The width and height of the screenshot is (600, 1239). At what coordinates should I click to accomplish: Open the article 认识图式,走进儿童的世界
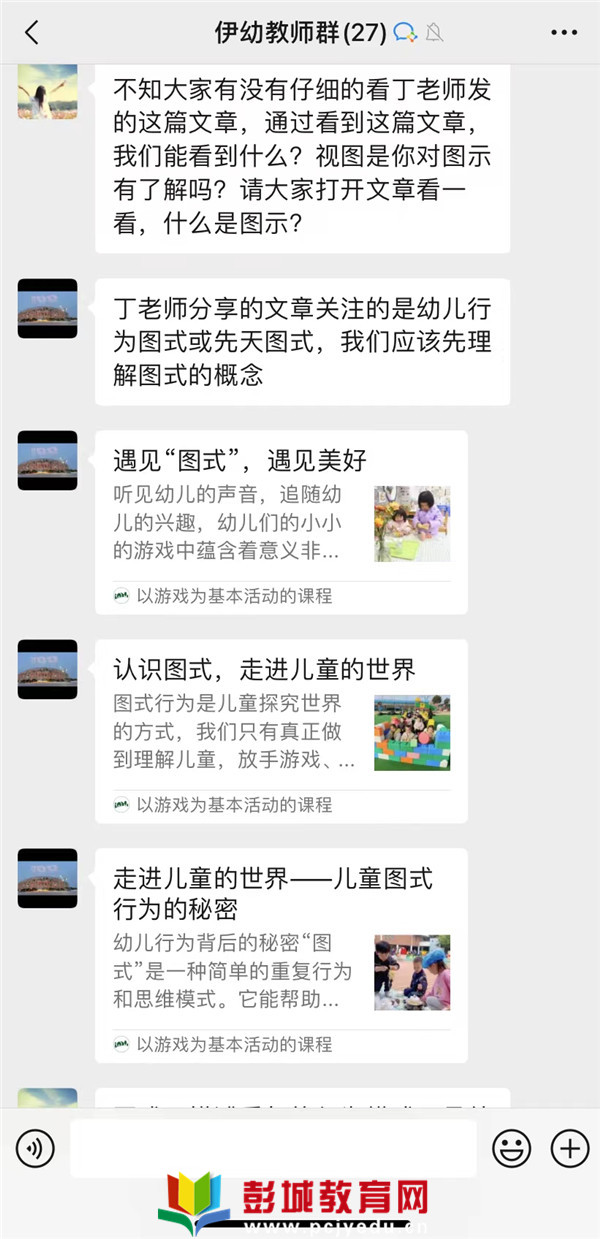(280, 731)
